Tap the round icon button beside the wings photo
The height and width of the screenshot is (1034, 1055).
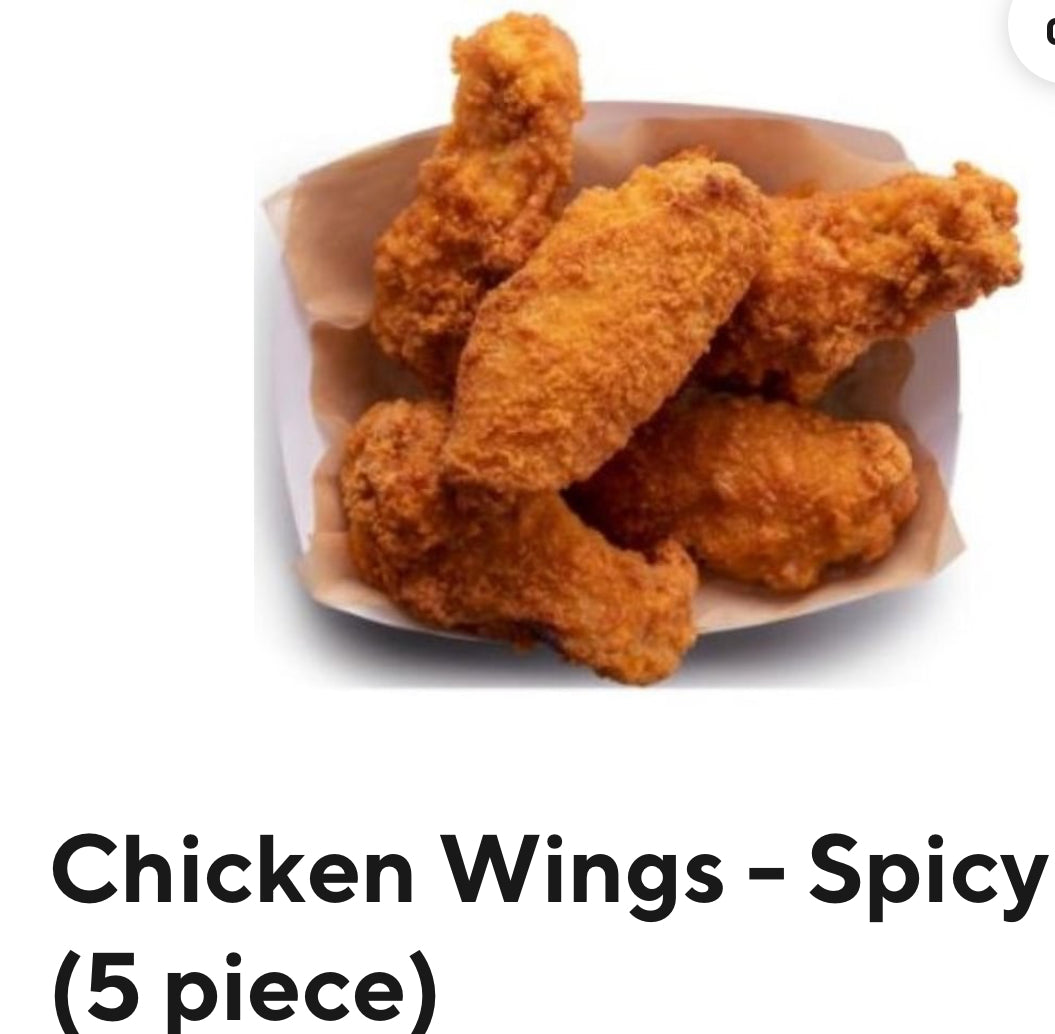coord(1040,32)
